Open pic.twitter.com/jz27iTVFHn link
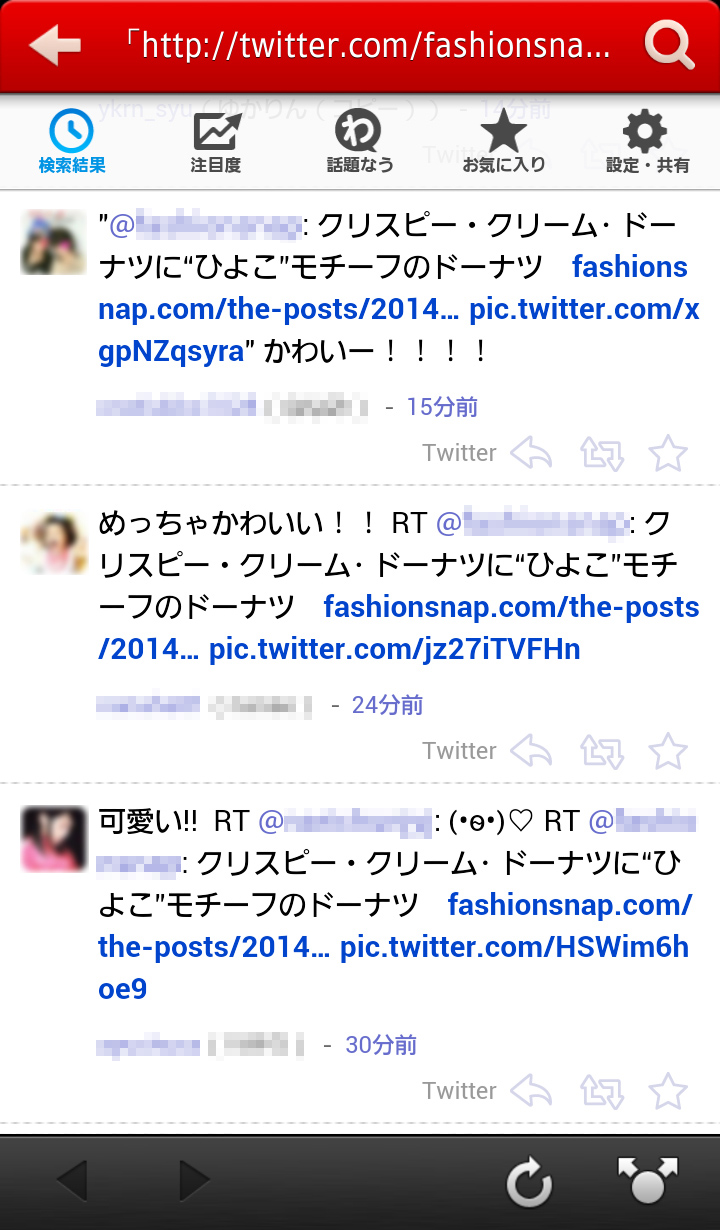The width and height of the screenshot is (720, 1230). 395,649
